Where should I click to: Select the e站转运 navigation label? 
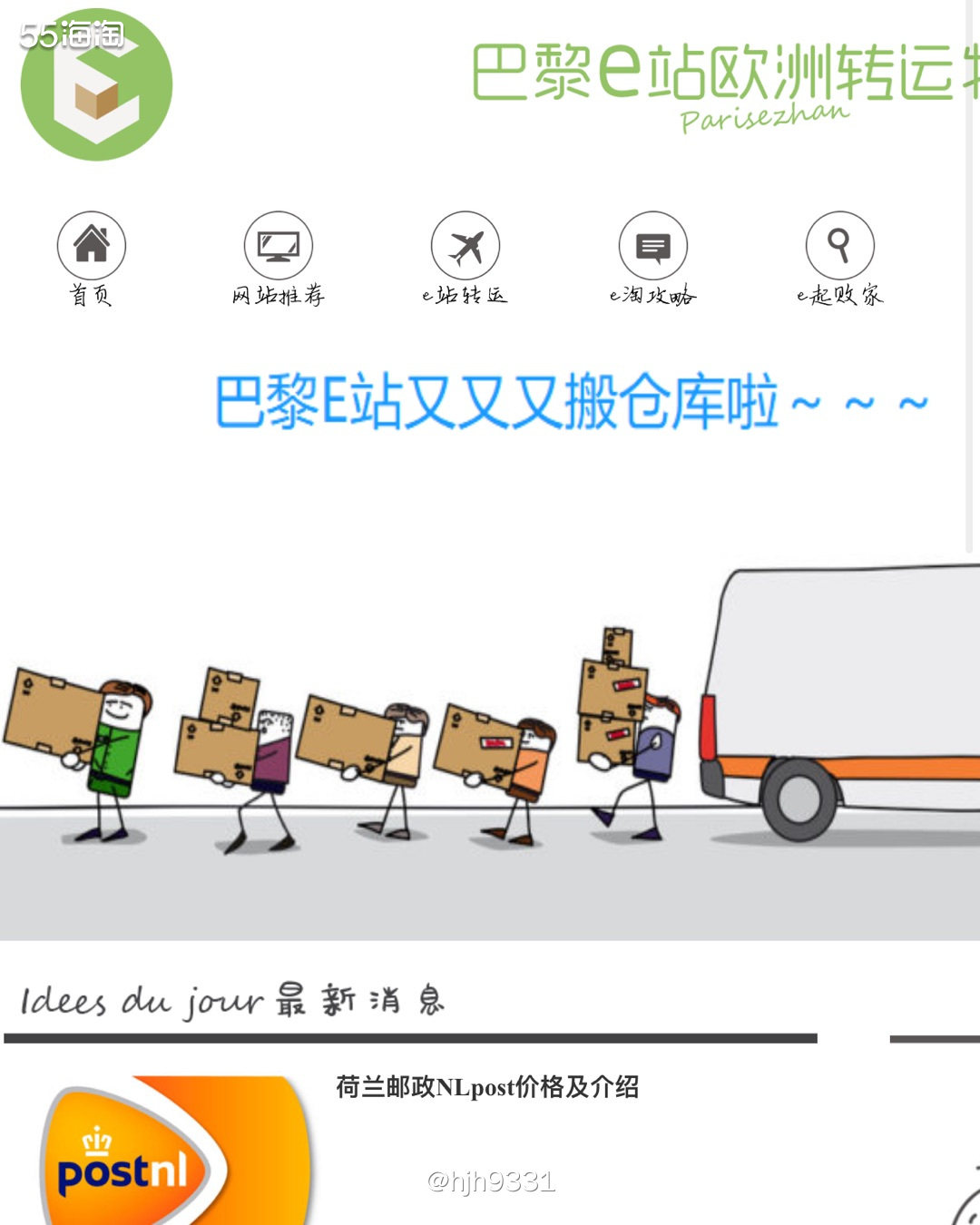[x=465, y=293]
